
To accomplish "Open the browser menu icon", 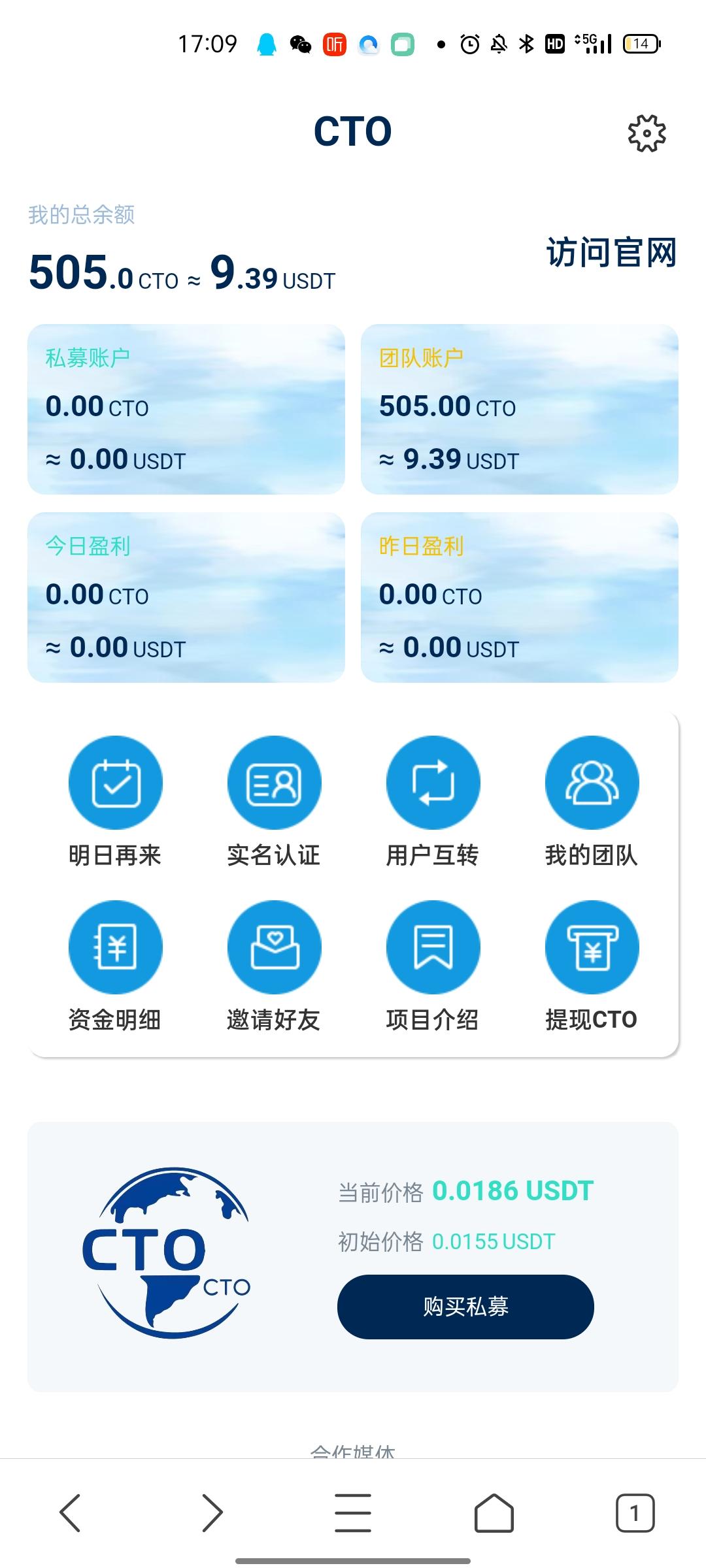I will (x=352, y=1513).
